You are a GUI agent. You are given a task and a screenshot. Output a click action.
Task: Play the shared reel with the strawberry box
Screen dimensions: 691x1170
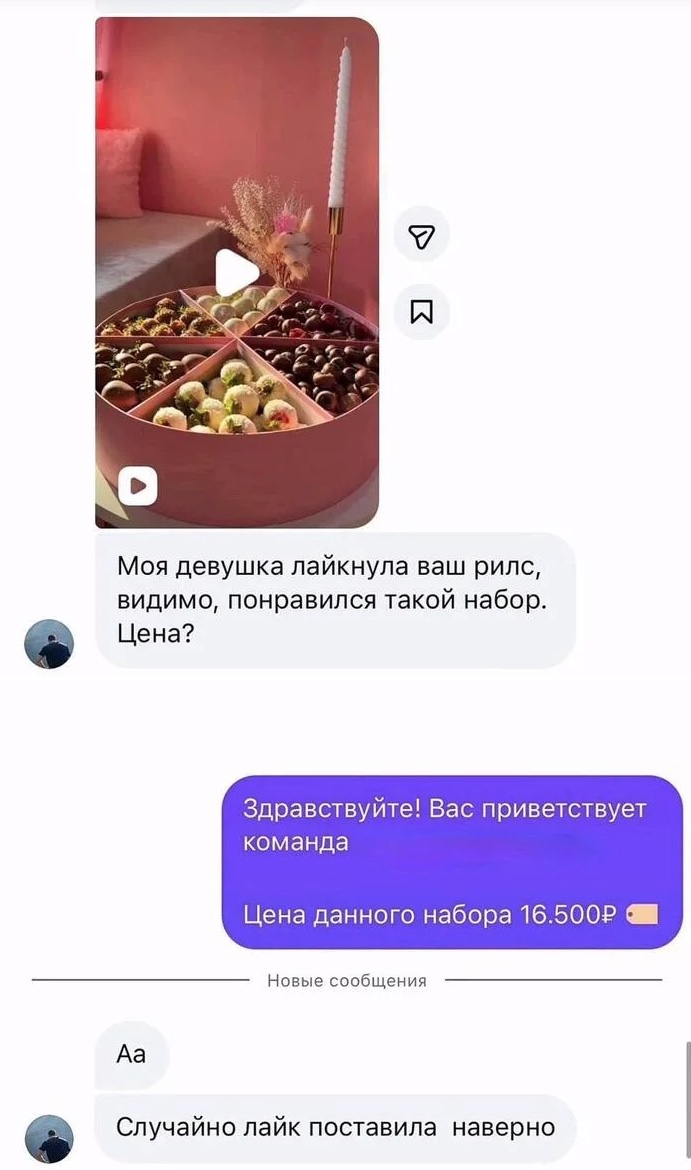click(237, 271)
